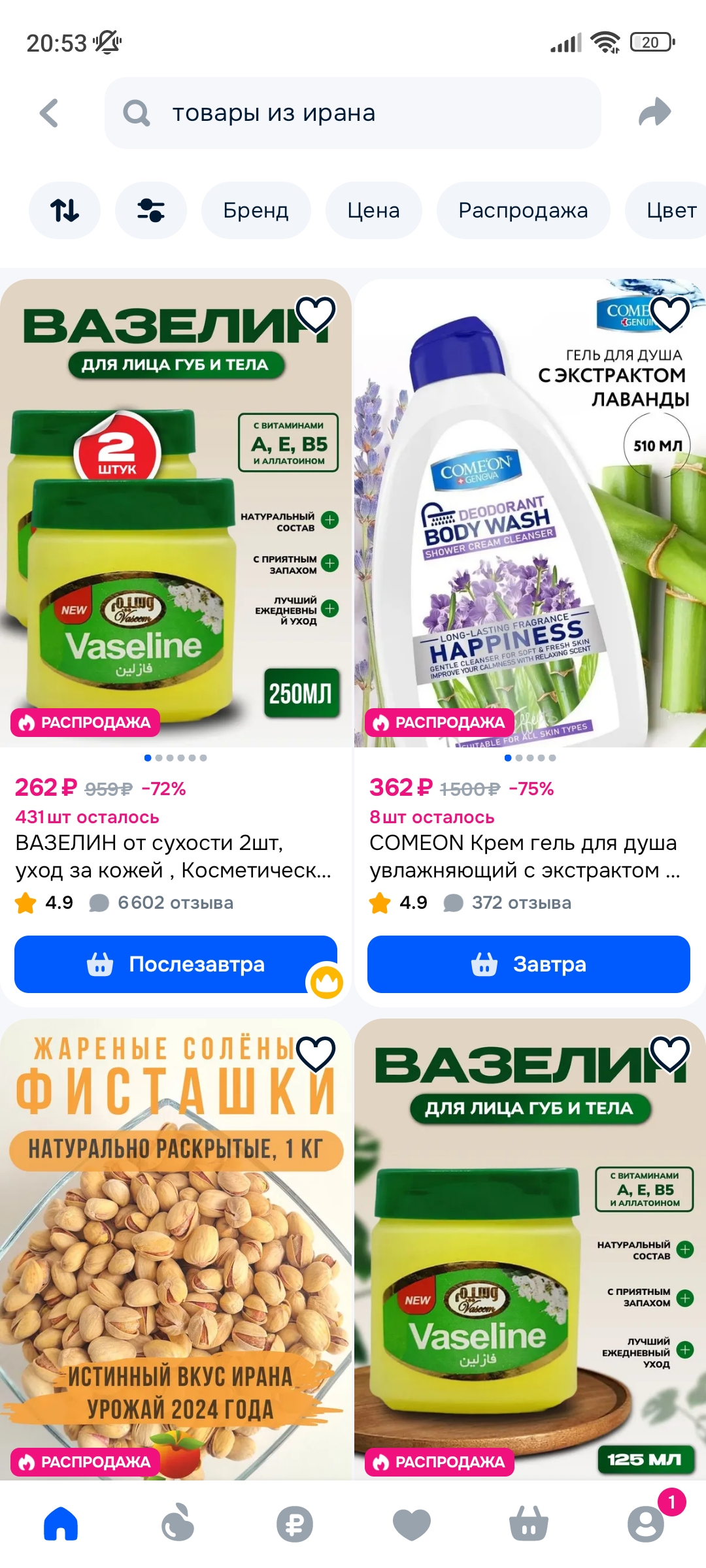
Task: Share these search results
Action: coord(654,112)
